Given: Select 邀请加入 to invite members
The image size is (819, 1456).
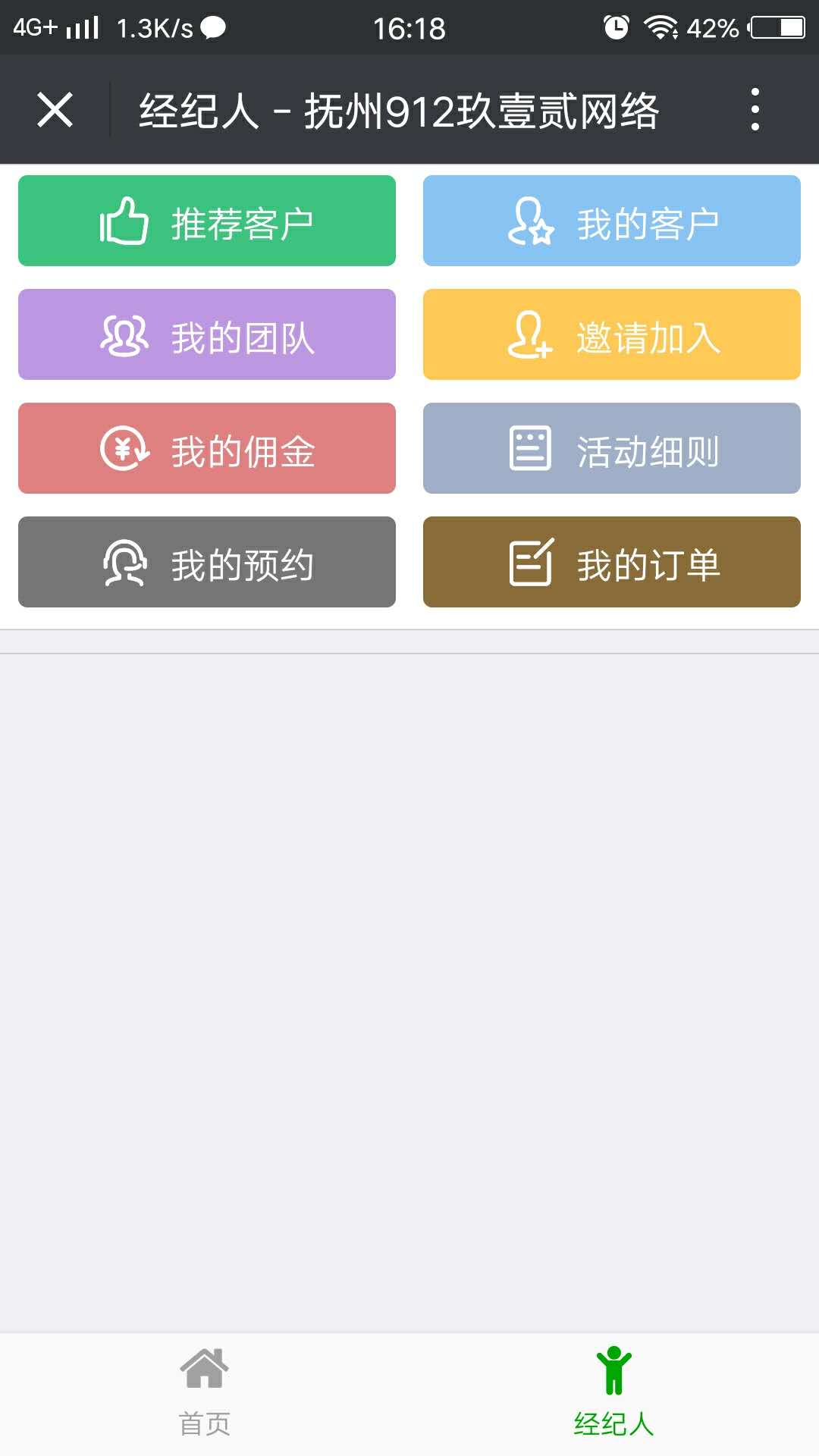Looking at the screenshot, I should coord(612,334).
